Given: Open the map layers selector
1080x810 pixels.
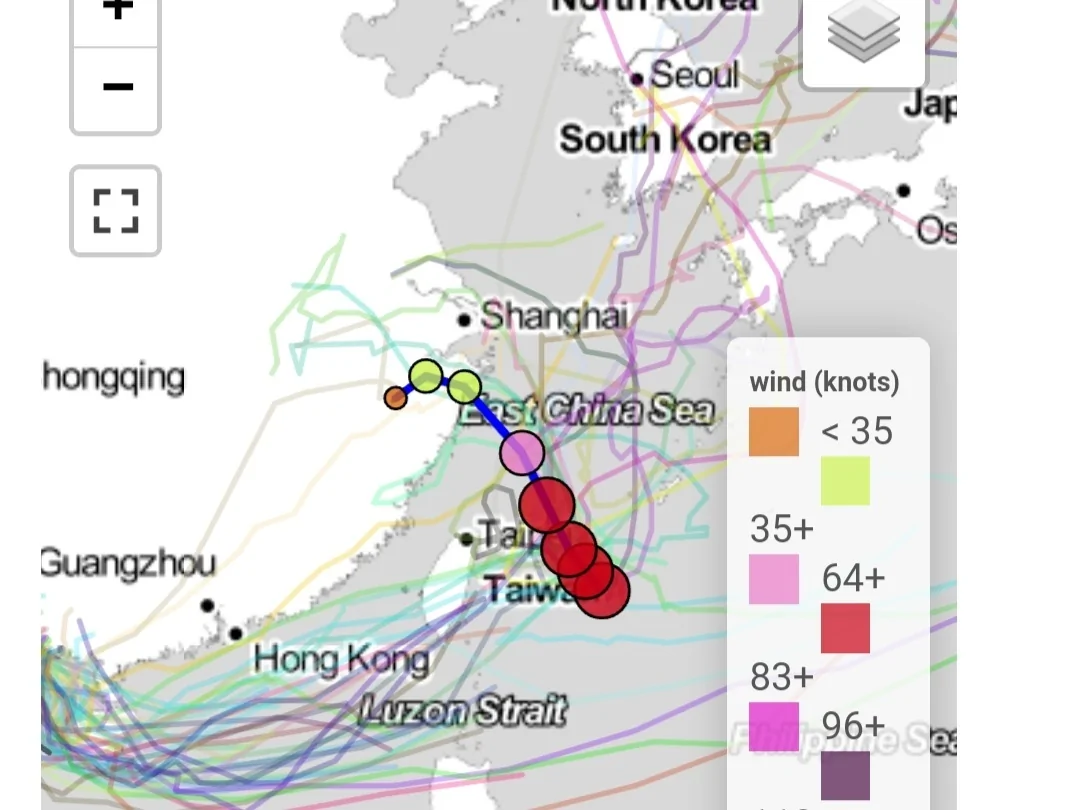Looking at the screenshot, I should 864,36.
